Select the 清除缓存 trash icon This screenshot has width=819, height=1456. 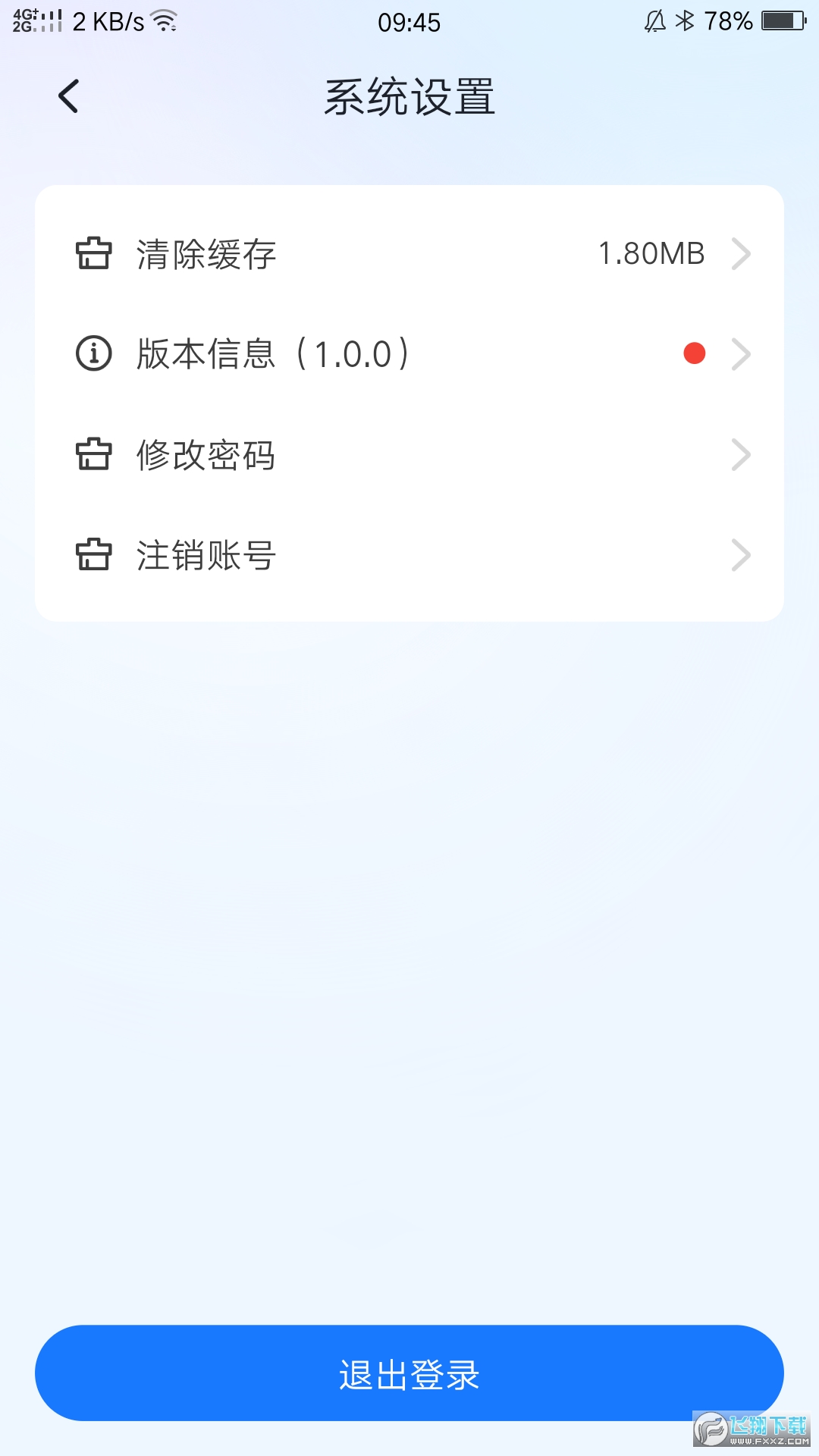point(94,253)
